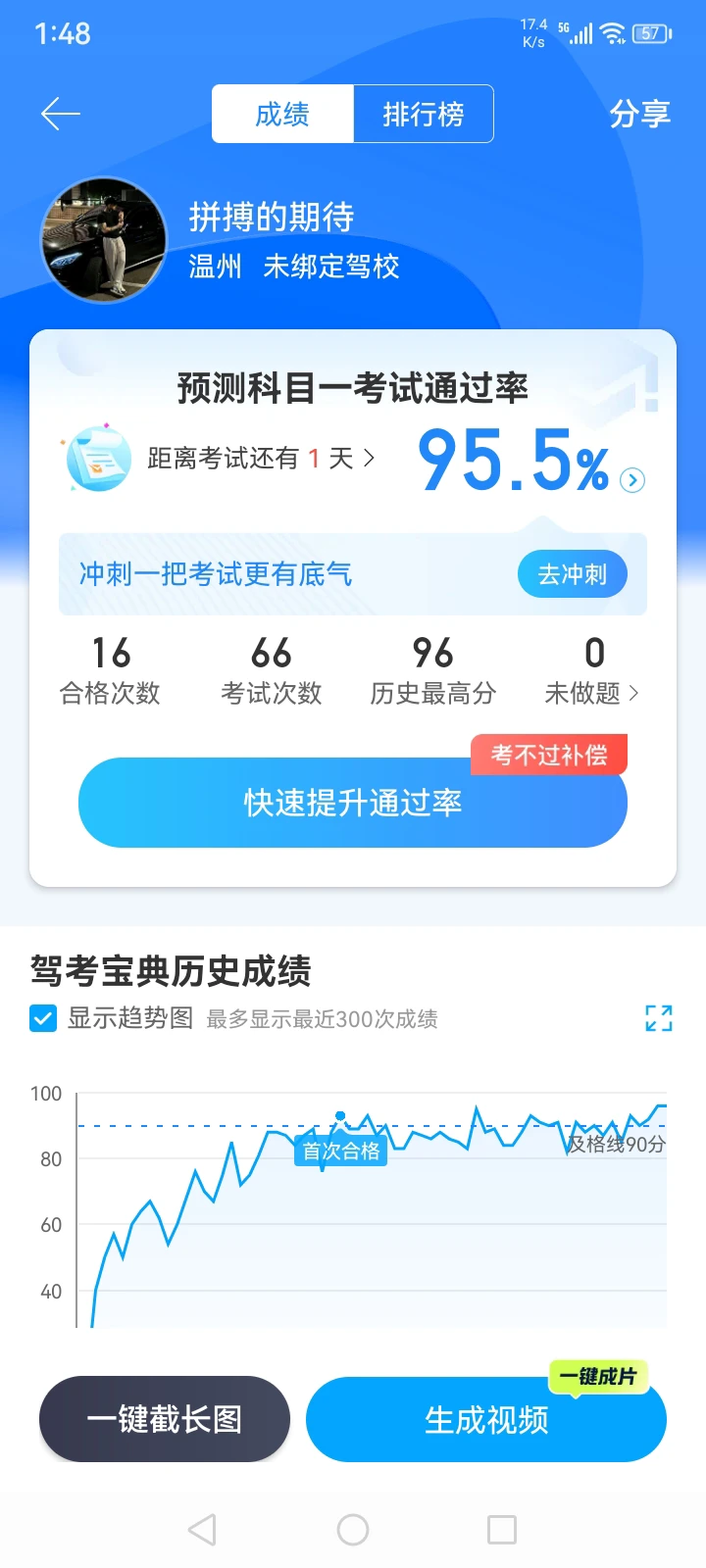Tap the 去冲刺 button
Viewport: 706px width, 1568px height.
572,574
